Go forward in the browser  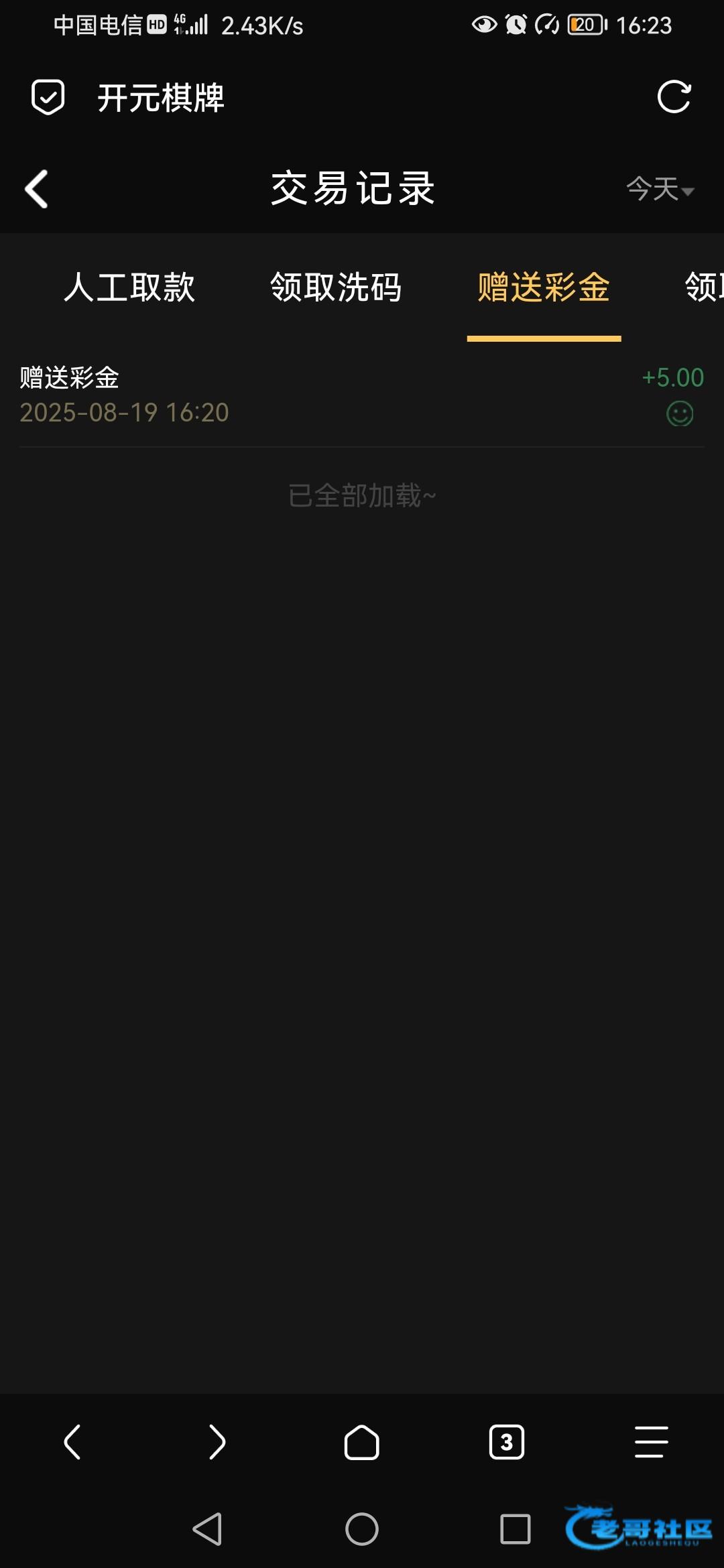click(217, 1442)
